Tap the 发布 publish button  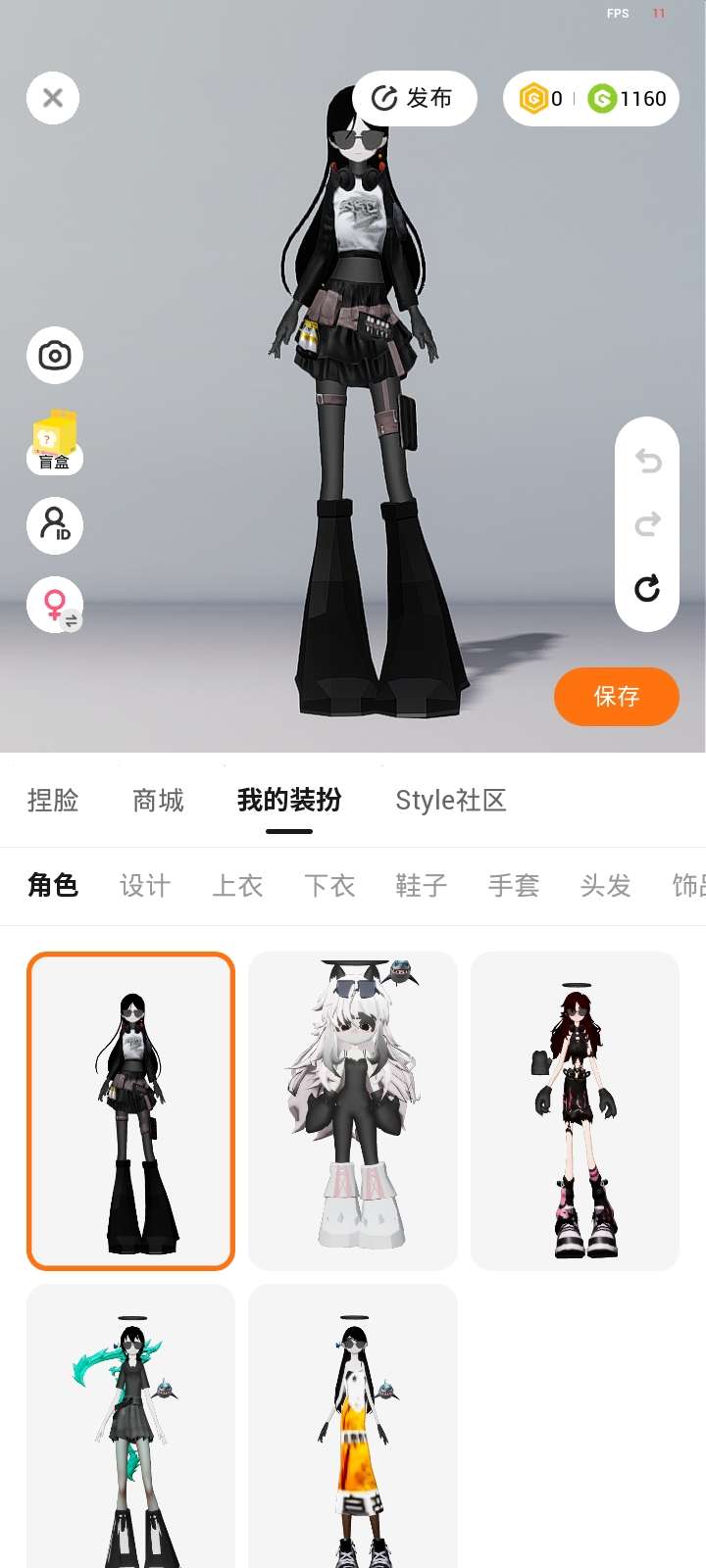(x=414, y=98)
